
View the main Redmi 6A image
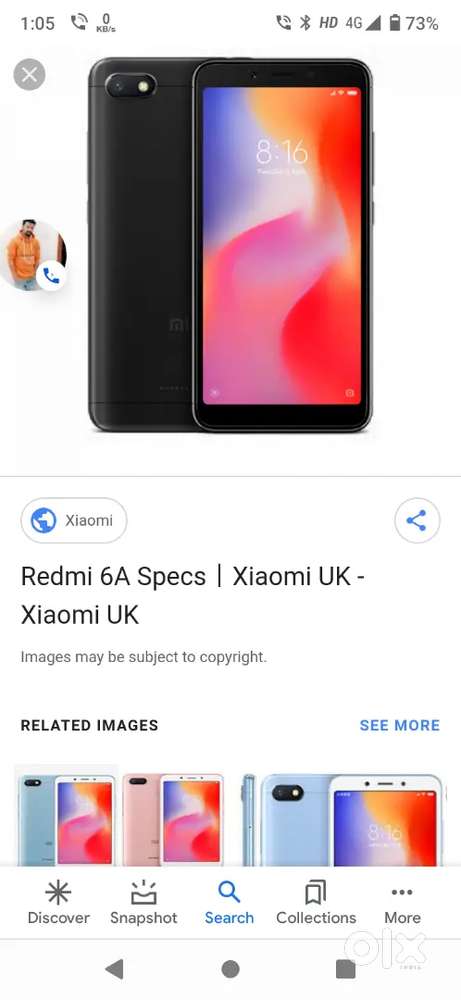230,244
